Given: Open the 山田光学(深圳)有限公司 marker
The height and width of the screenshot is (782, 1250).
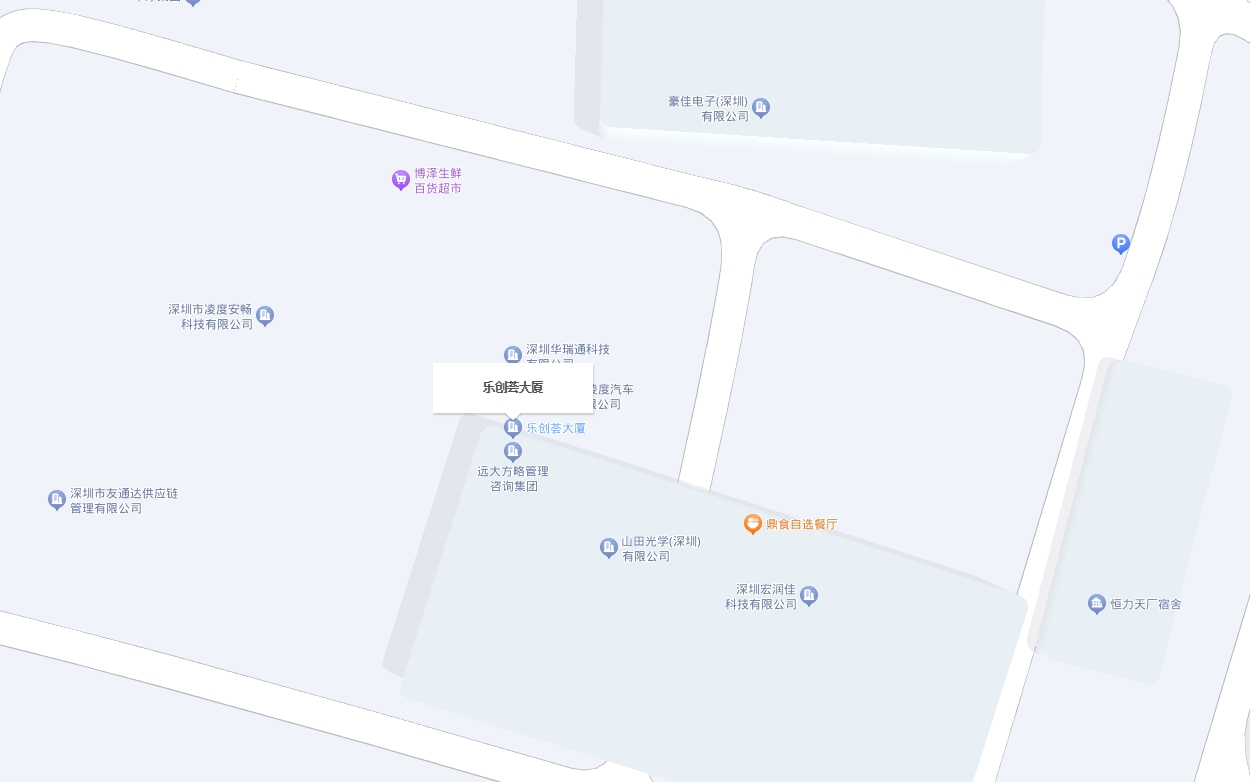Looking at the screenshot, I should coord(609,547).
